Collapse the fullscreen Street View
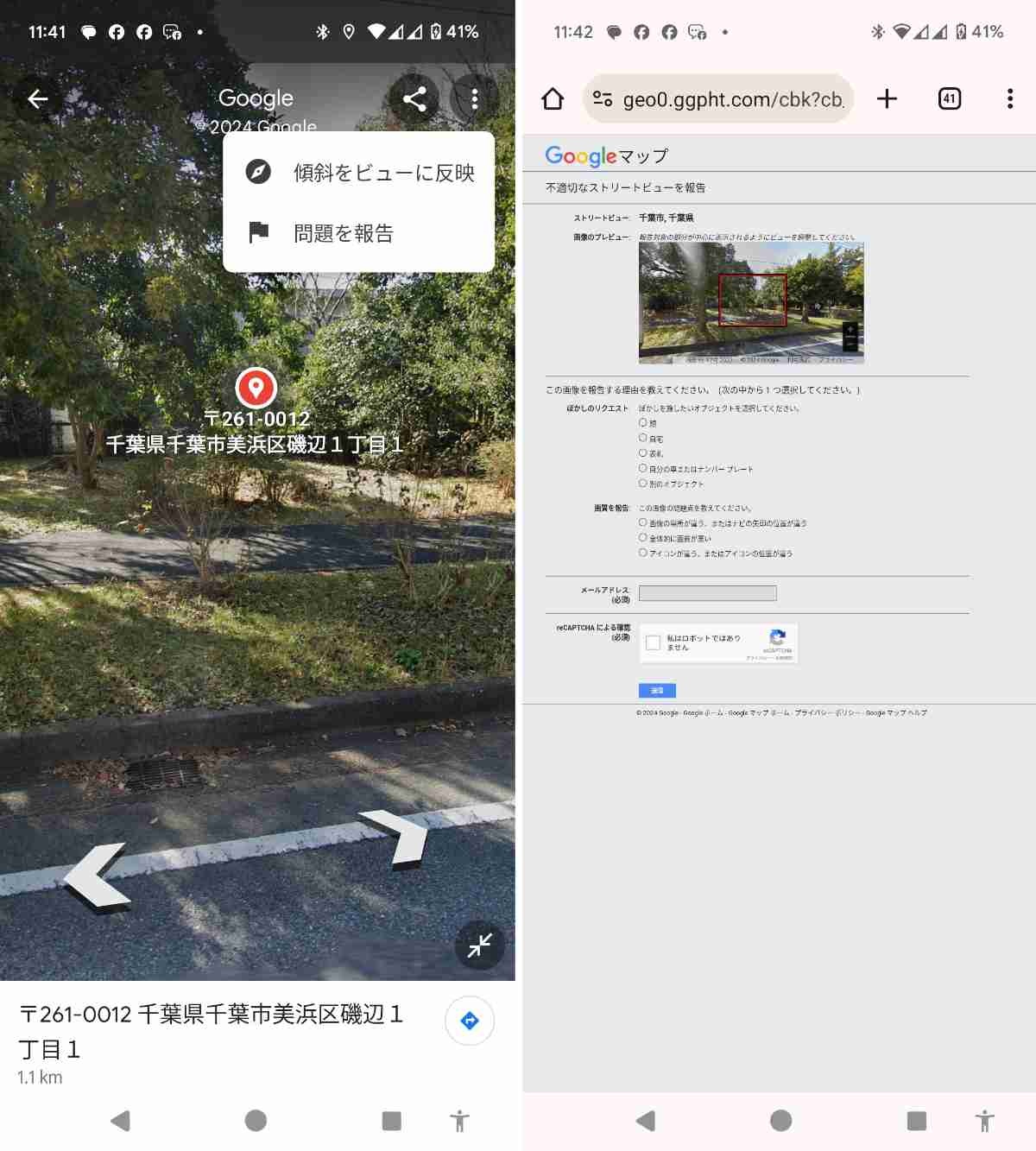This screenshot has width=1036, height=1151. [x=479, y=945]
